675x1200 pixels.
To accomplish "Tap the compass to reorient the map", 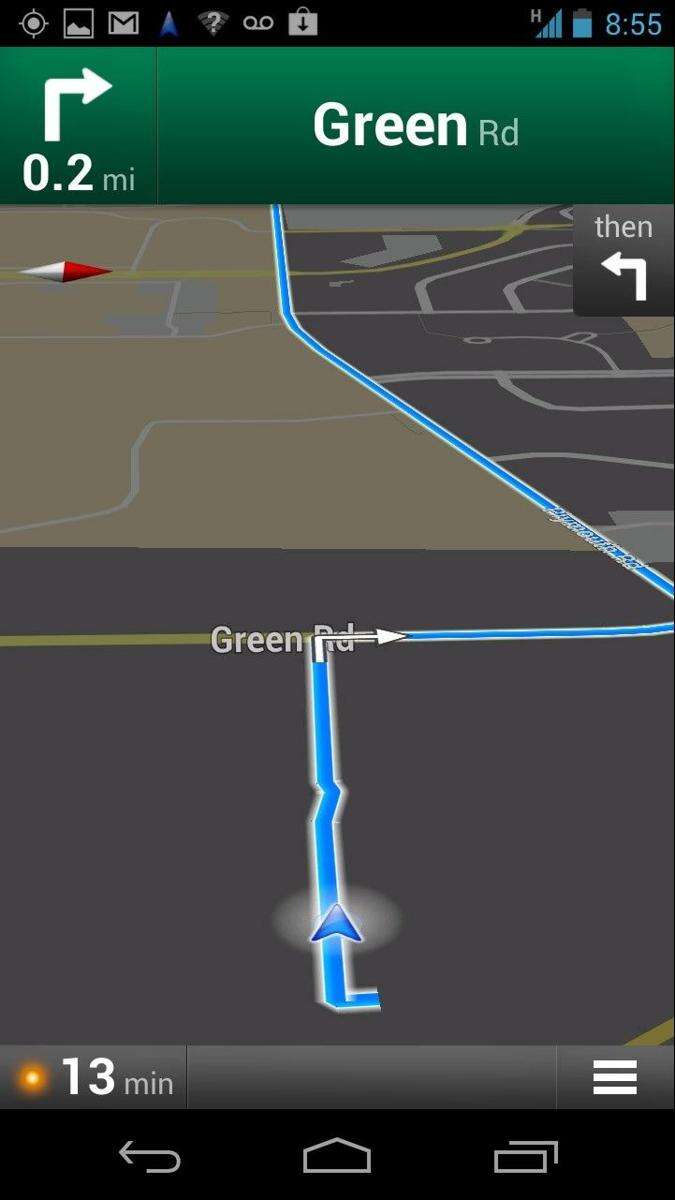I will [x=66, y=271].
